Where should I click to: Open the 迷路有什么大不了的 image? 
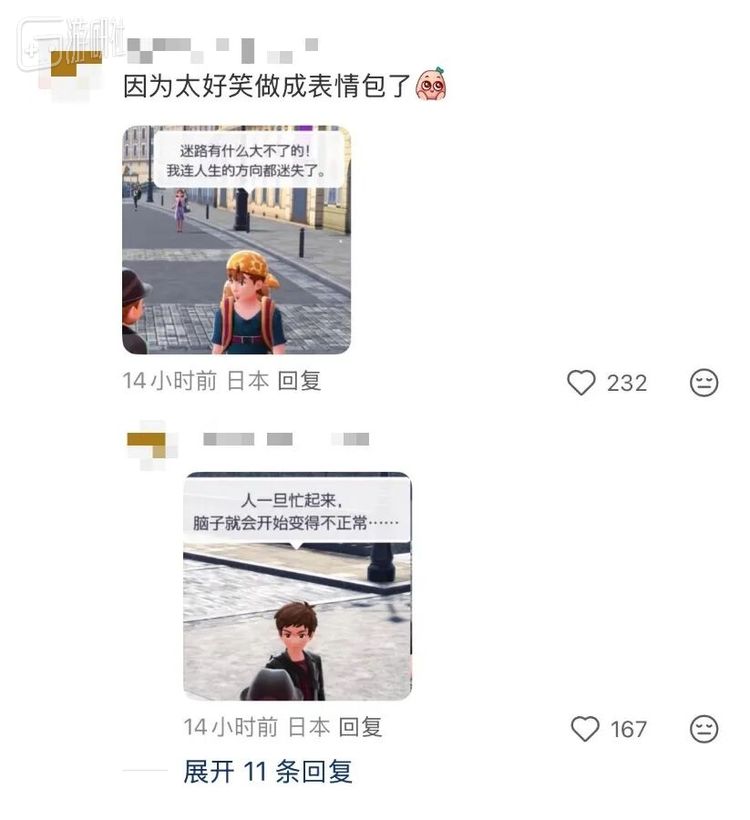(x=236, y=240)
